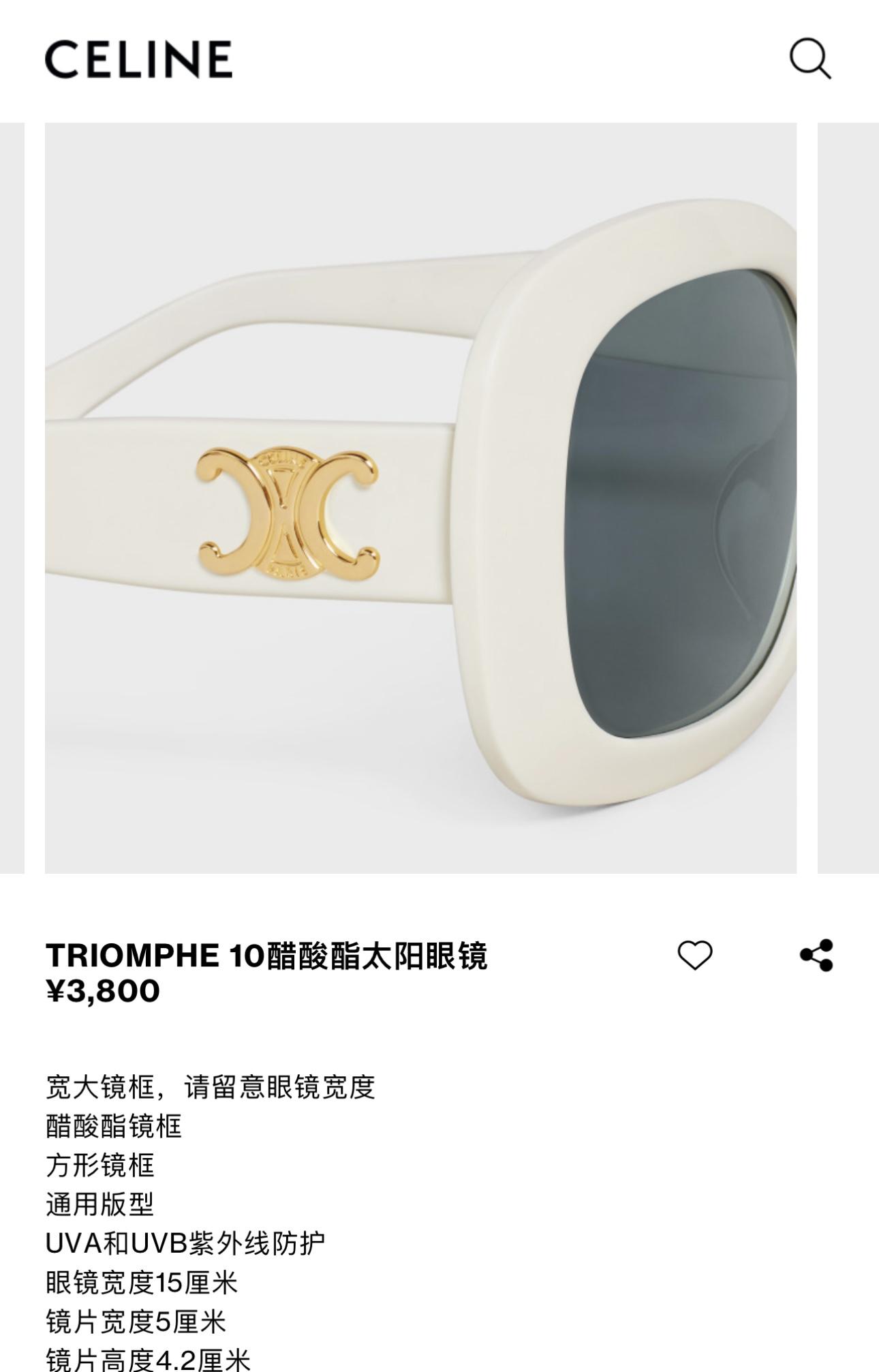Viewport: 879px width, 1372px height.
Task: Go to Celine home via the header logo
Action: click(x=139, y=59)
